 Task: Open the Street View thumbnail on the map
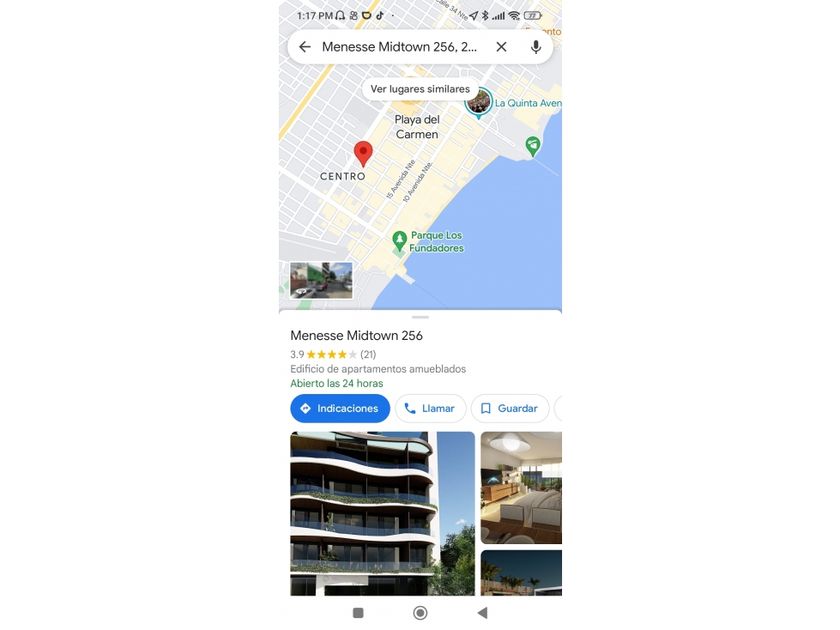pos(321,280)
